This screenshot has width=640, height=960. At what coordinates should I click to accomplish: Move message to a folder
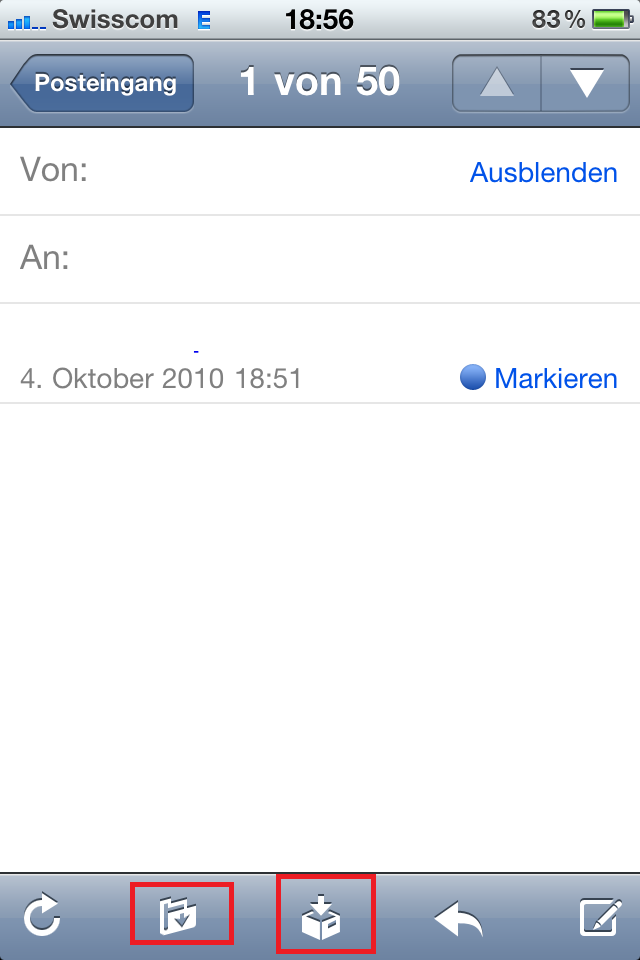click(x=181, y=915)
